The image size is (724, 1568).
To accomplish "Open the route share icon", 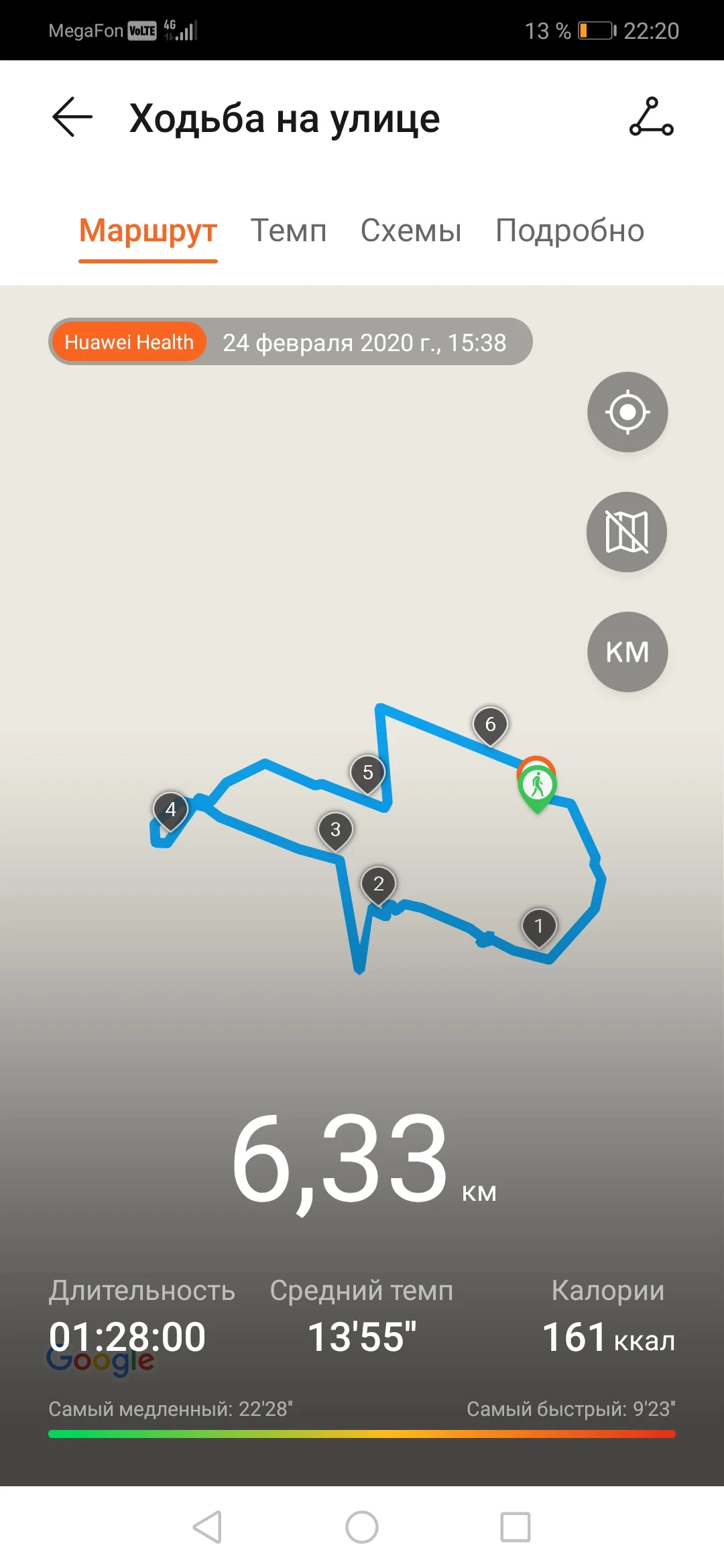I will click(651, 117).
